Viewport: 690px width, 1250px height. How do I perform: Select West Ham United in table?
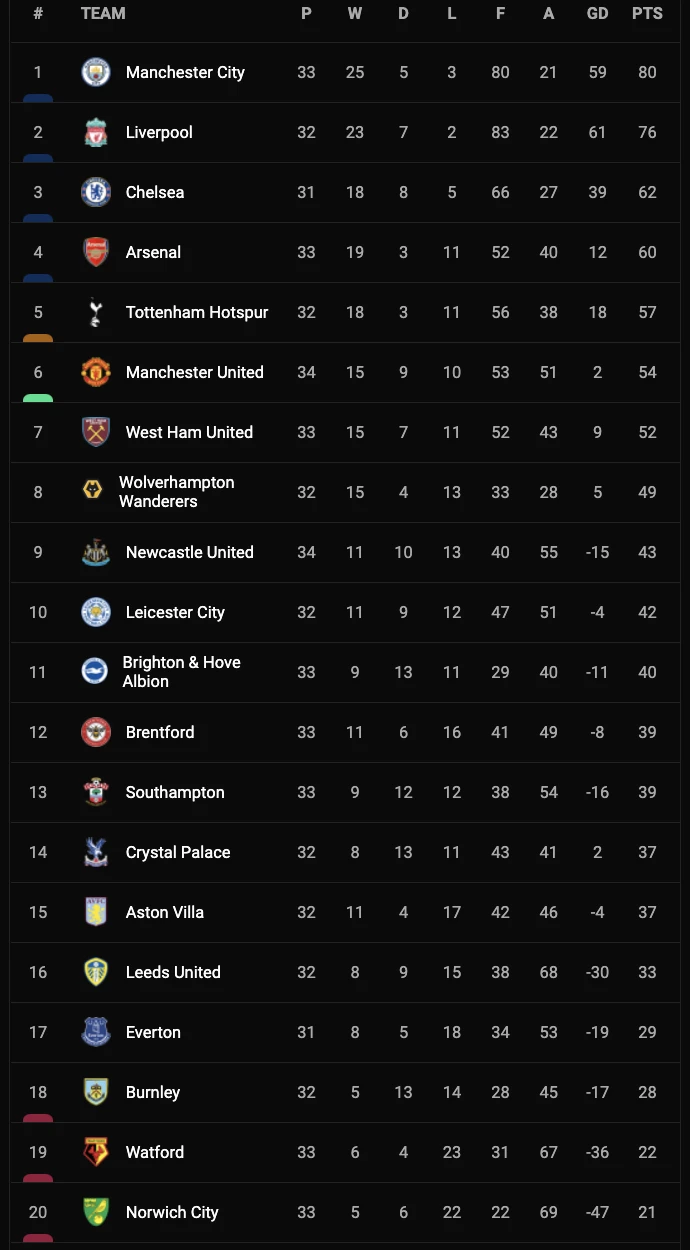pyautogui.click(x=189, y=432)
